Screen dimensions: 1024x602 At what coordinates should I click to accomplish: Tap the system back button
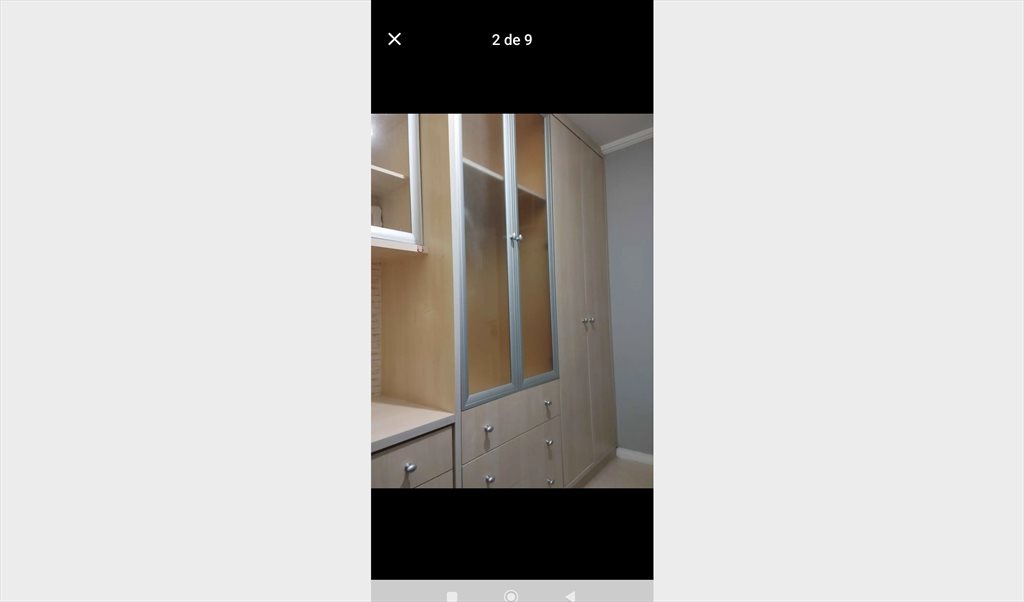tap(570, 596)
